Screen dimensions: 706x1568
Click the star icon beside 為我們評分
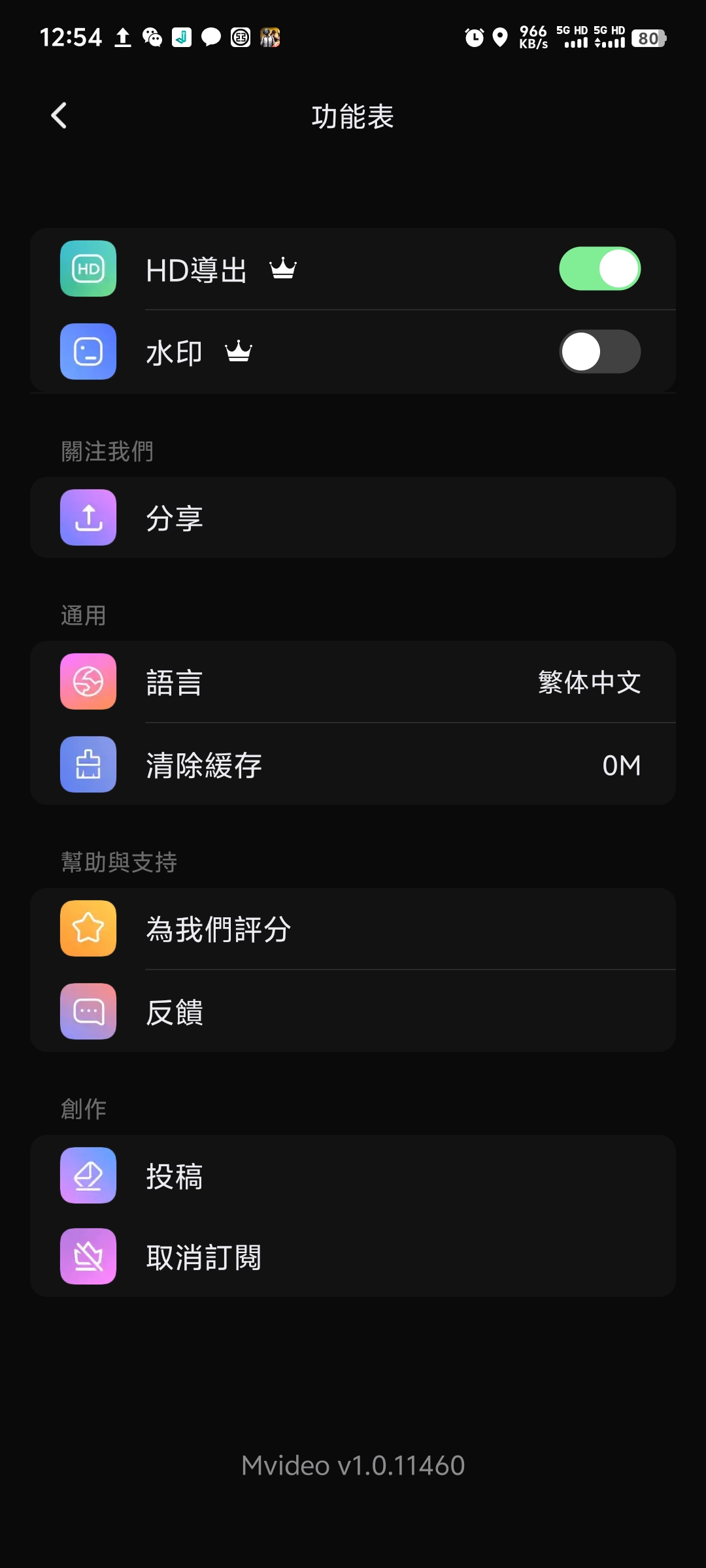88,928
